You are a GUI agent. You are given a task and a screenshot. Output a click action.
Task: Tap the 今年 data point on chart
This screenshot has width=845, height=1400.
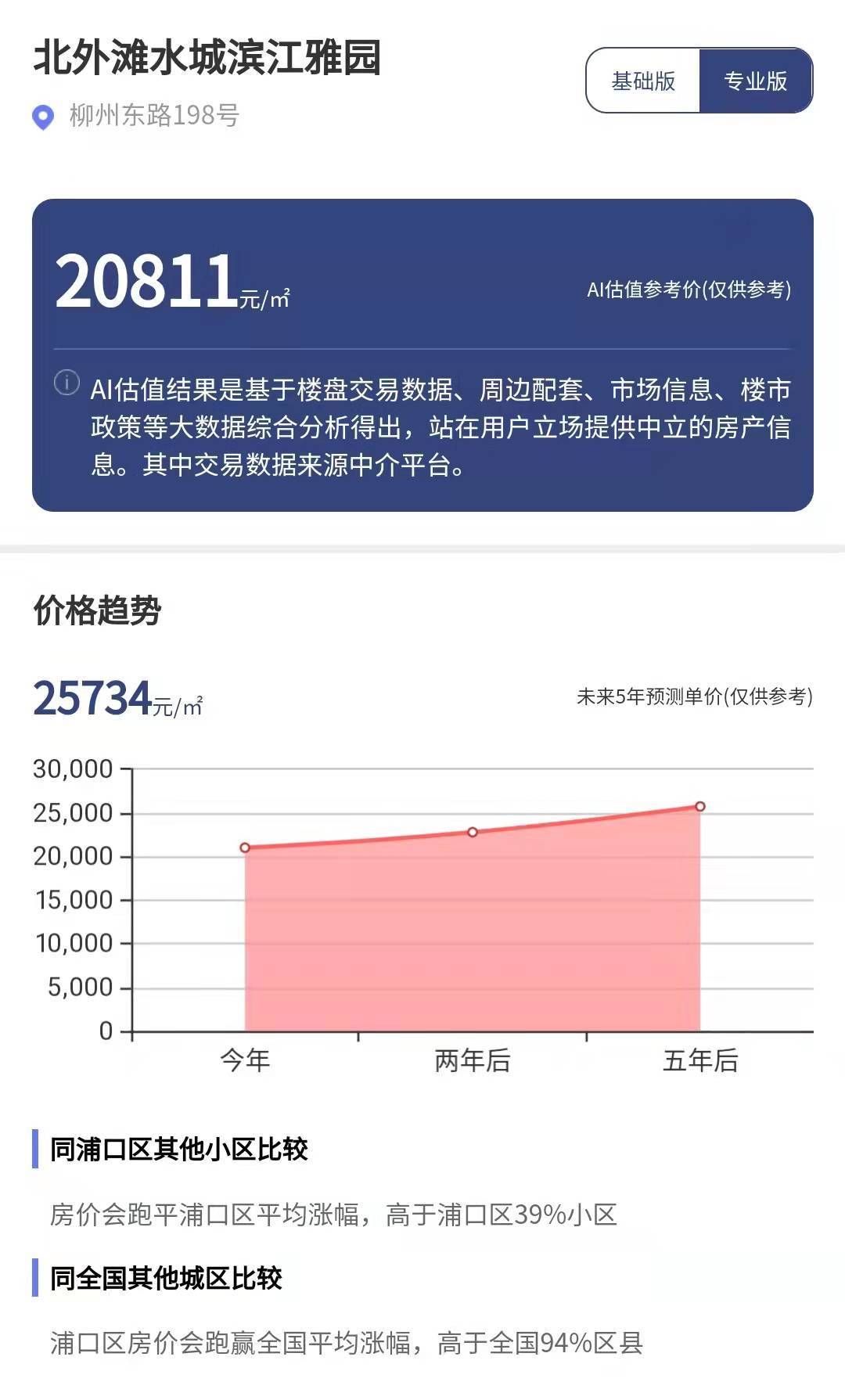[x=245, y=848]
